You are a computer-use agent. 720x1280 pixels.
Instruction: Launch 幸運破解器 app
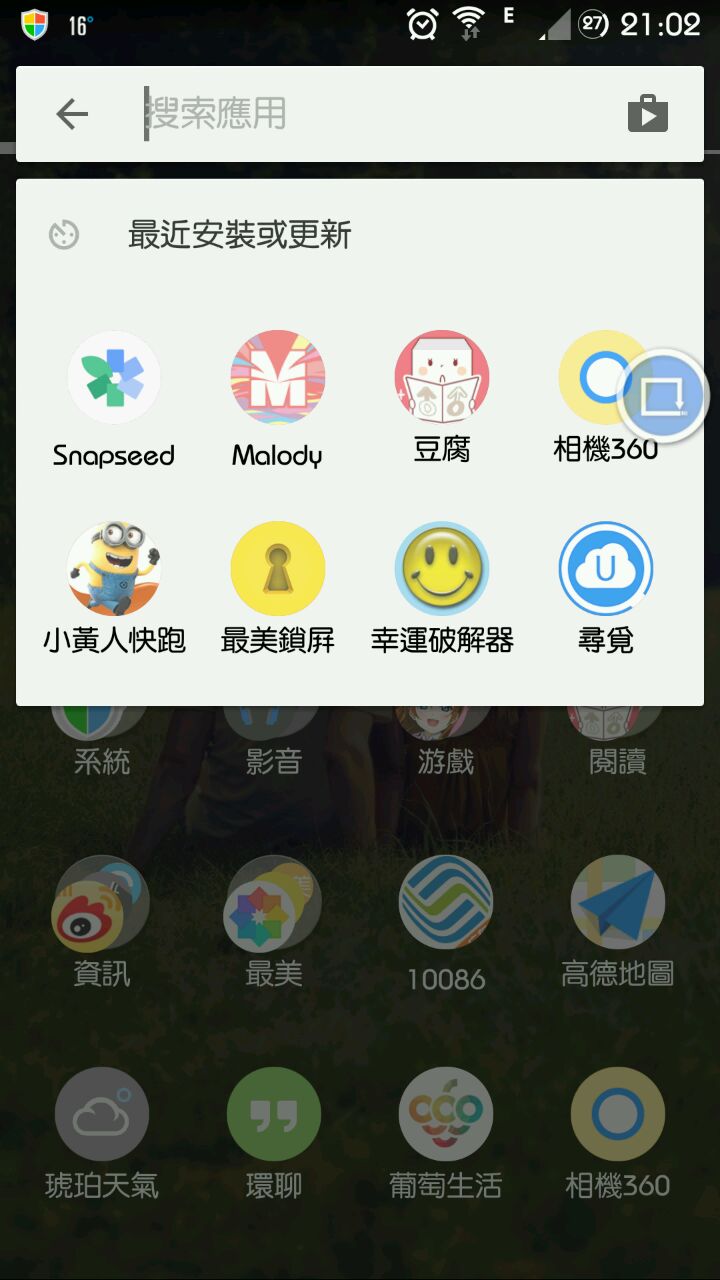click(441, 569)
